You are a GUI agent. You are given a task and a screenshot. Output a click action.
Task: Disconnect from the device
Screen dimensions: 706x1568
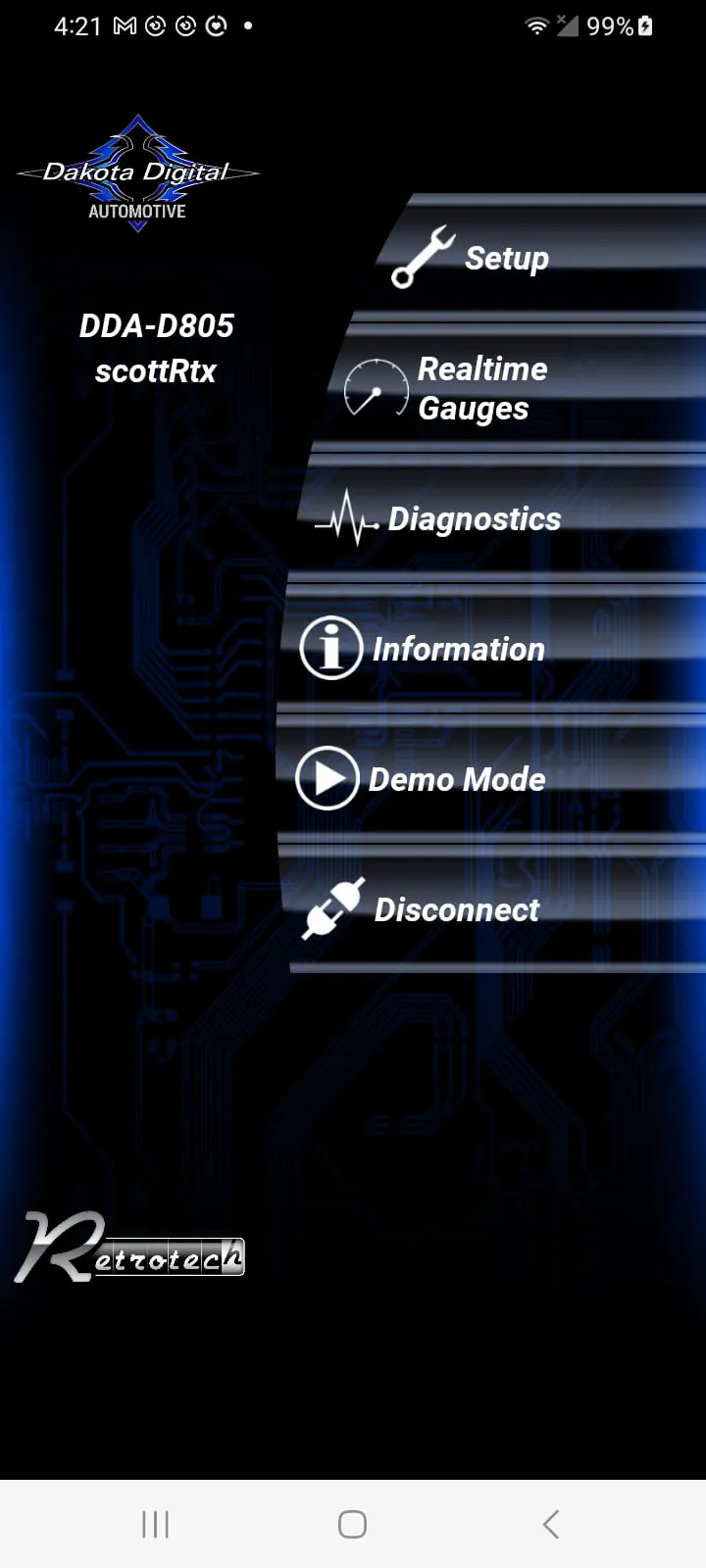tap(456, 909)
